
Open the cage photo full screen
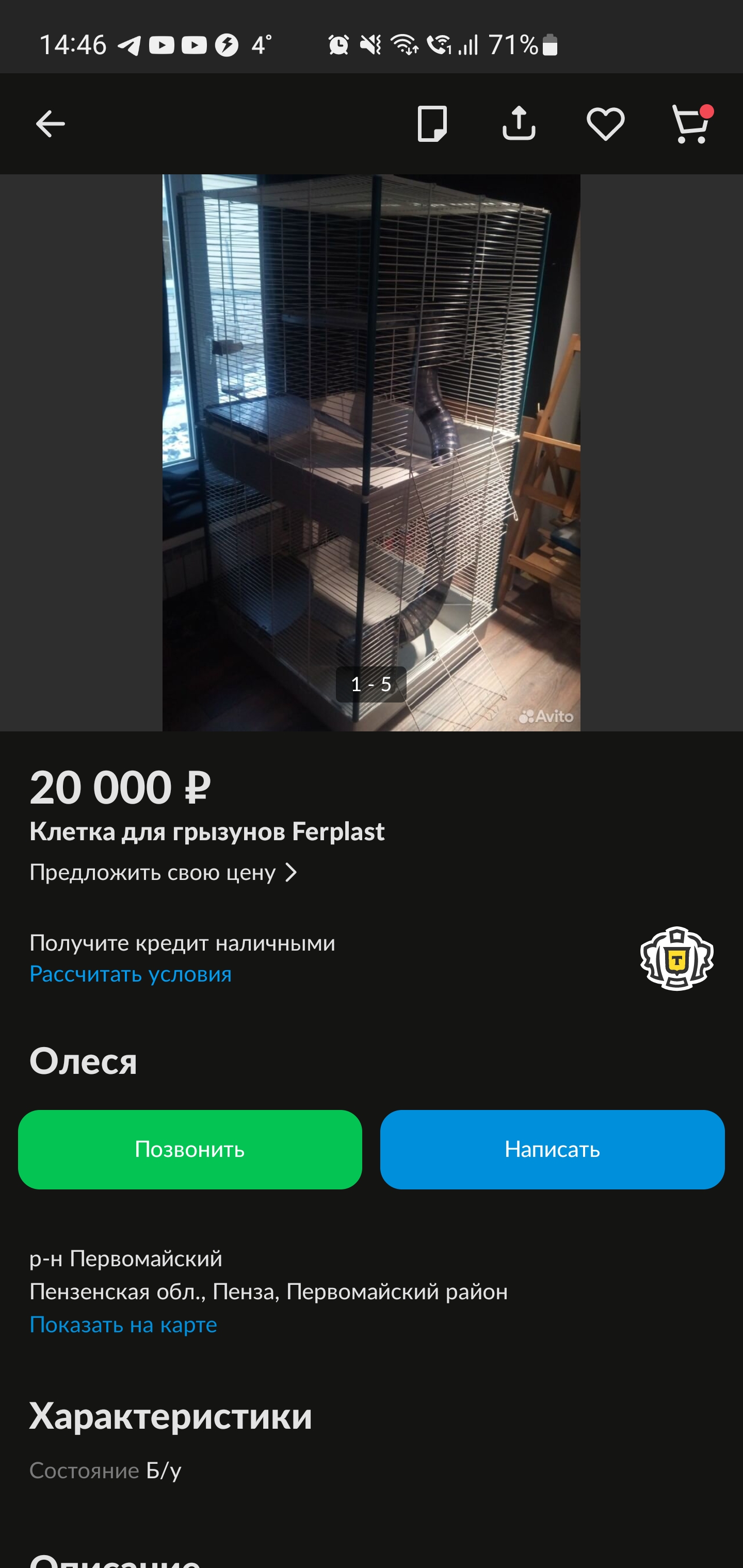click(371, 452)
